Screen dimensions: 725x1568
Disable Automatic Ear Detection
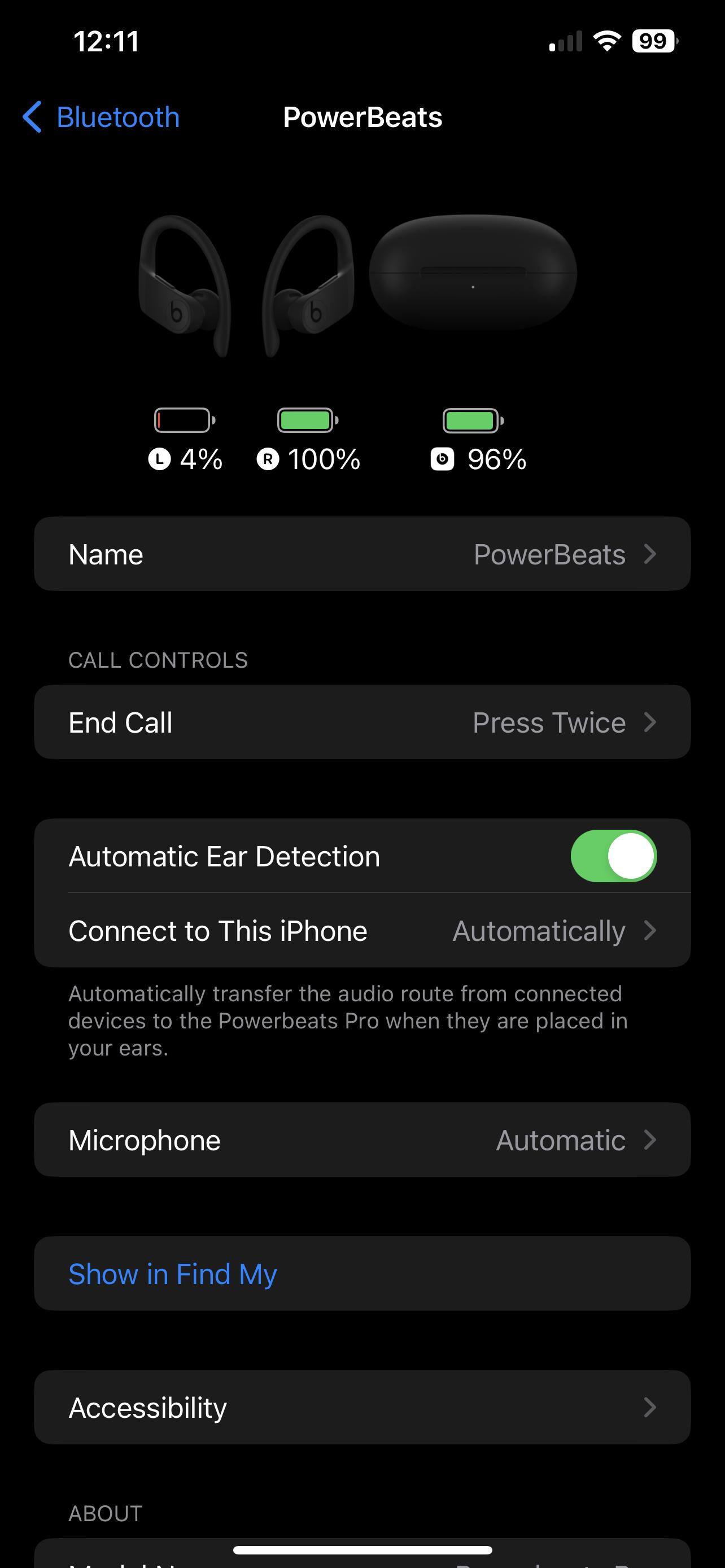(x=613, y=856)
